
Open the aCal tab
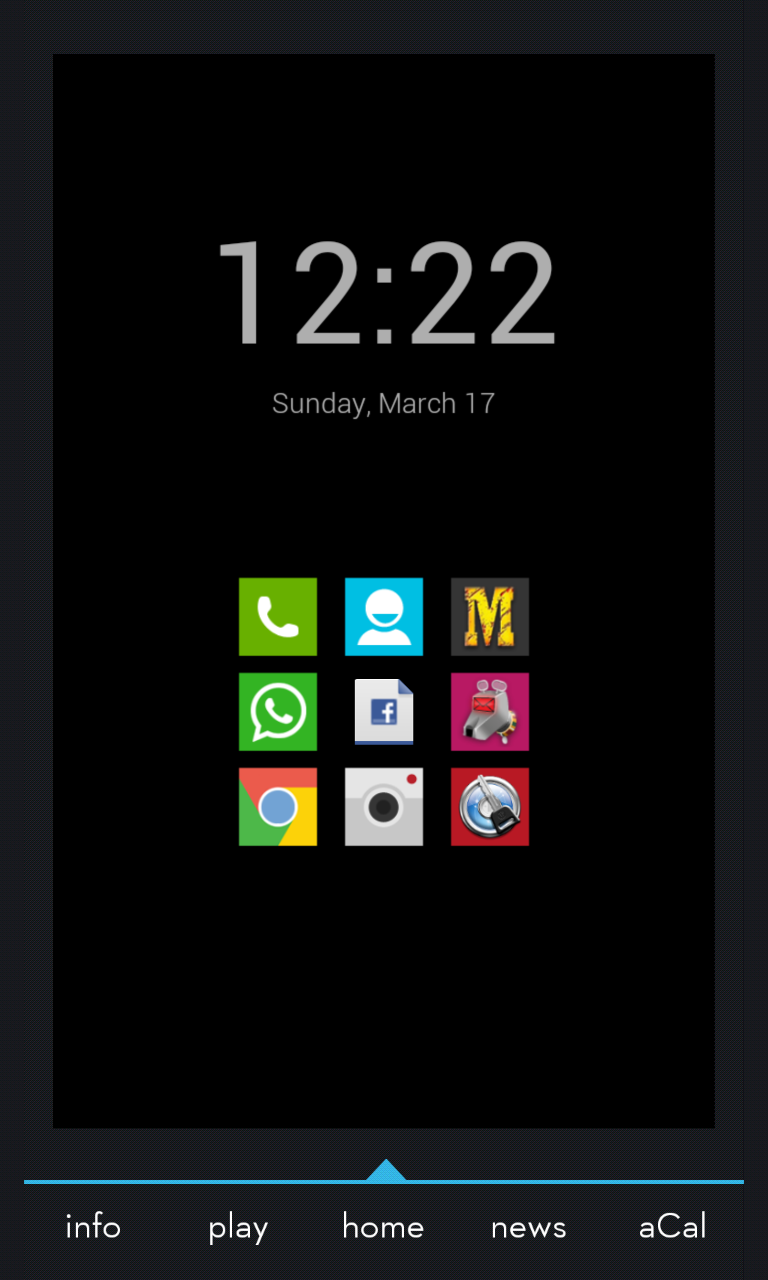tap(673, 1227)
